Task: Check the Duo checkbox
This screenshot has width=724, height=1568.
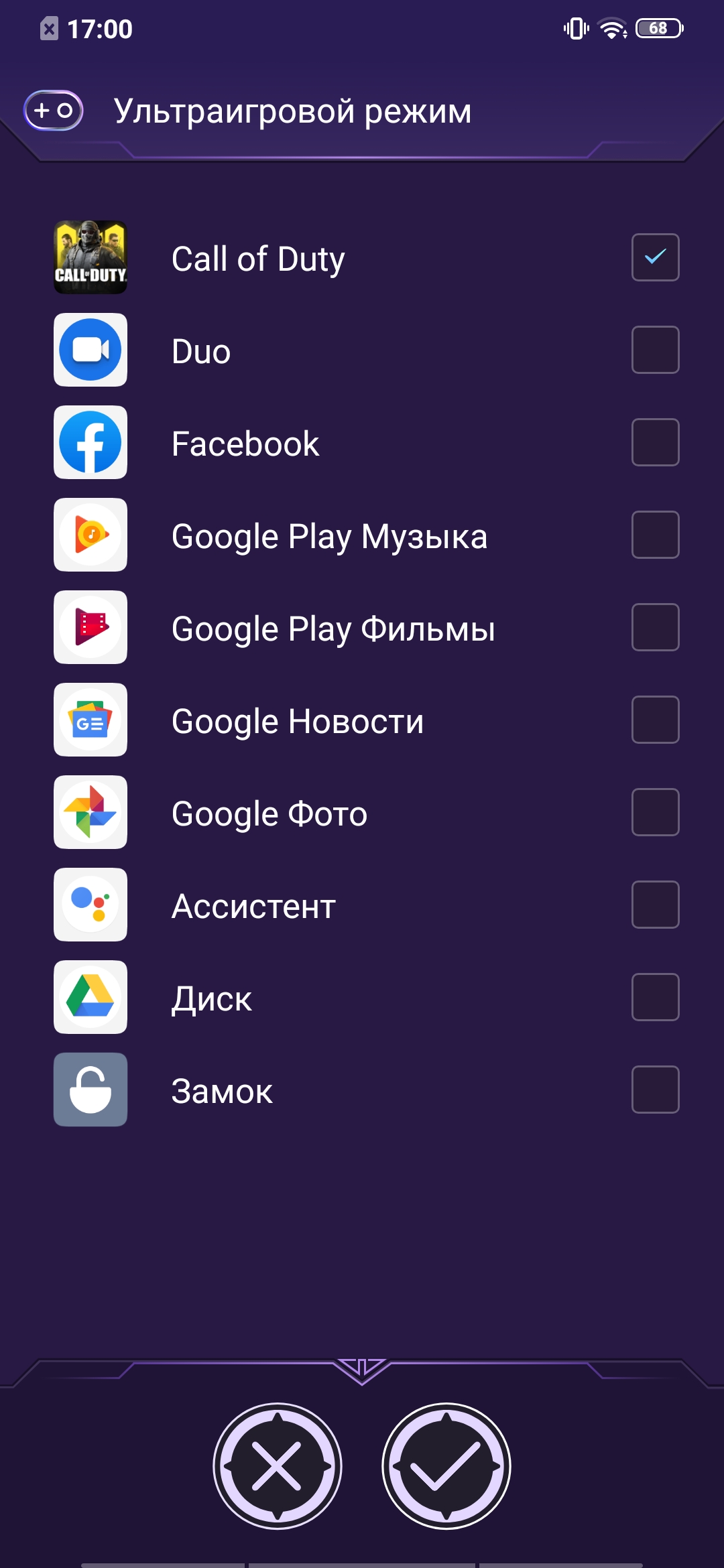Action: click(655, 350)
